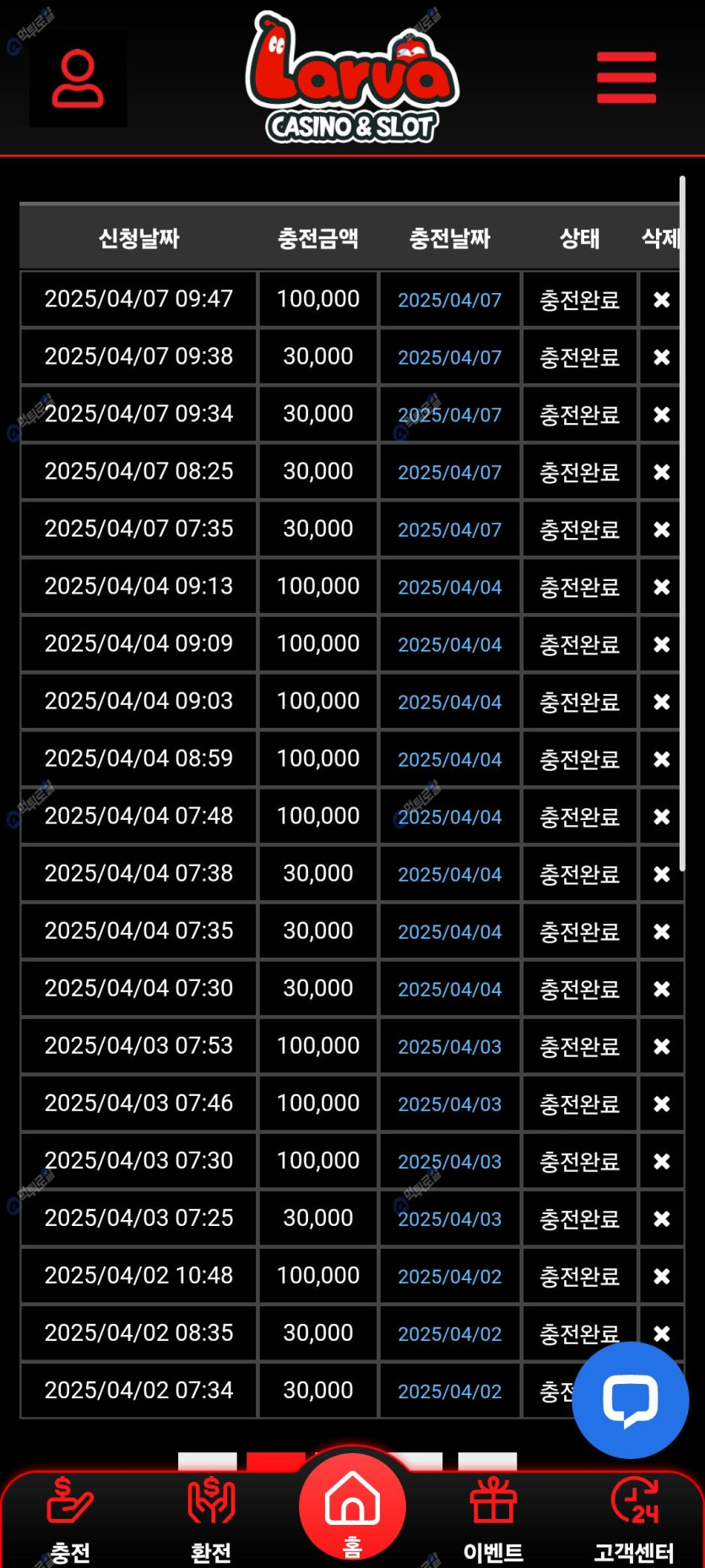Open the user profile icon
The height and width of the screenshot is (1568, 705).
point(78,79)
